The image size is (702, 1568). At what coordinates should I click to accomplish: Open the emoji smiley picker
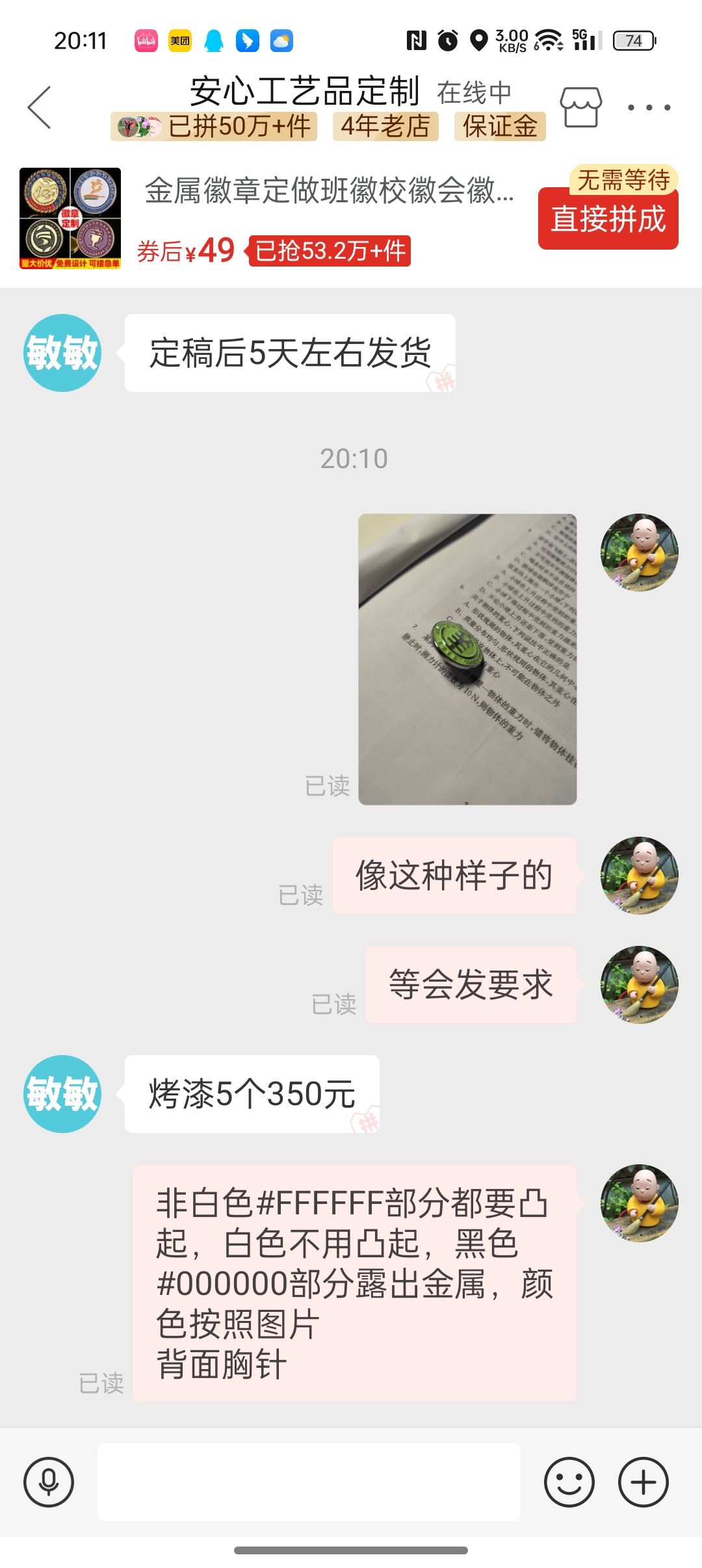569,1482
